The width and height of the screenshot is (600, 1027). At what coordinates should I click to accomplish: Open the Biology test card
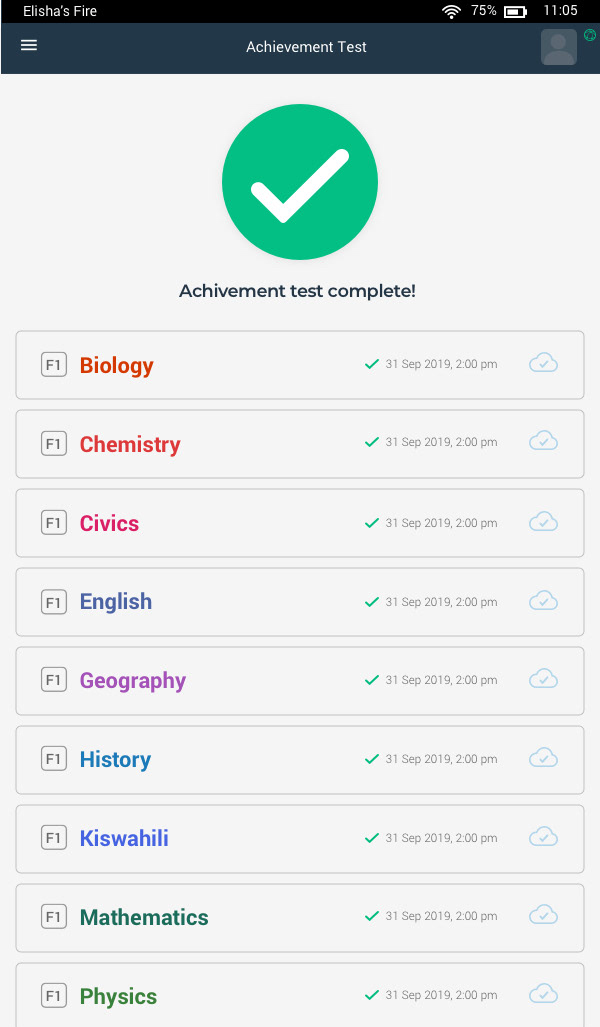tap(300, 365)
